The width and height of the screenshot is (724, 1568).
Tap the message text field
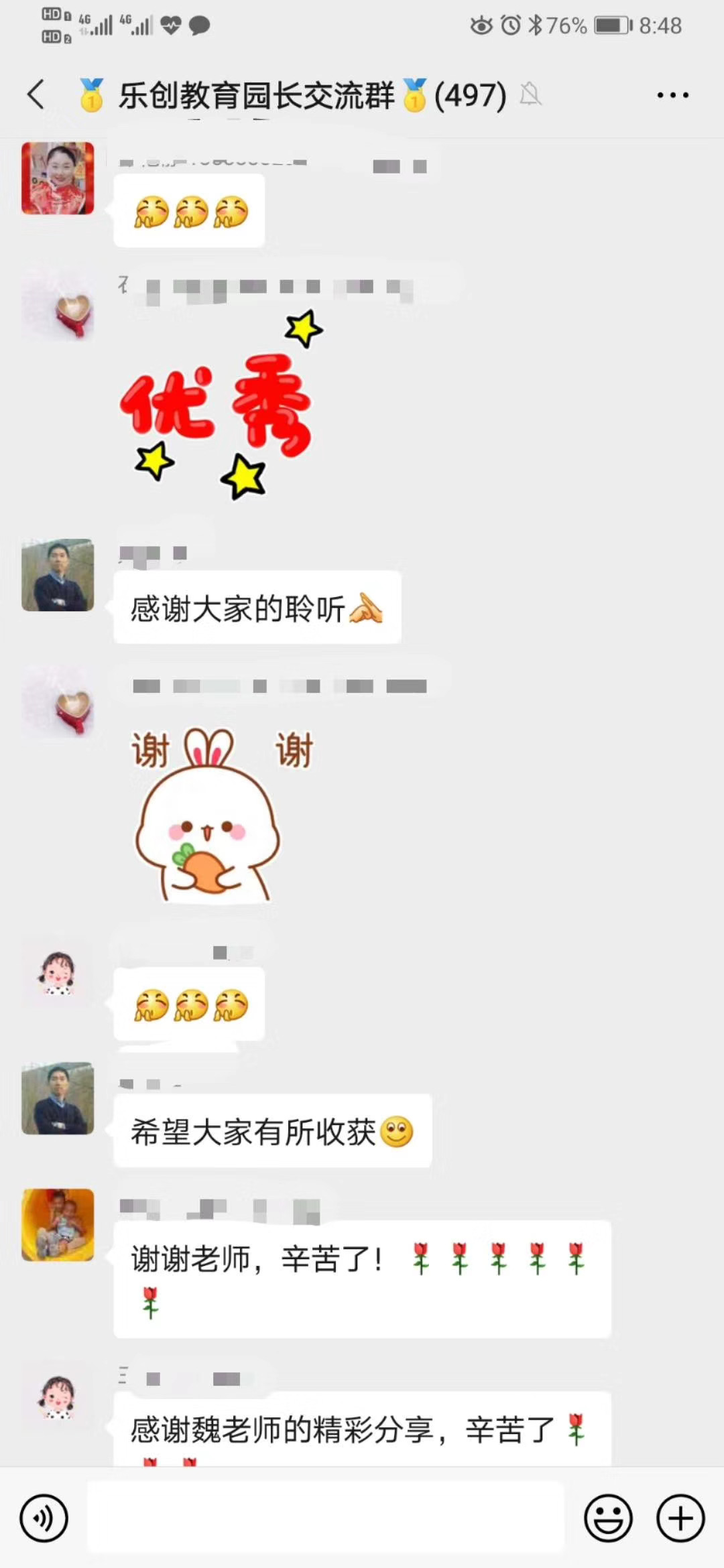tap(326, 1517)
